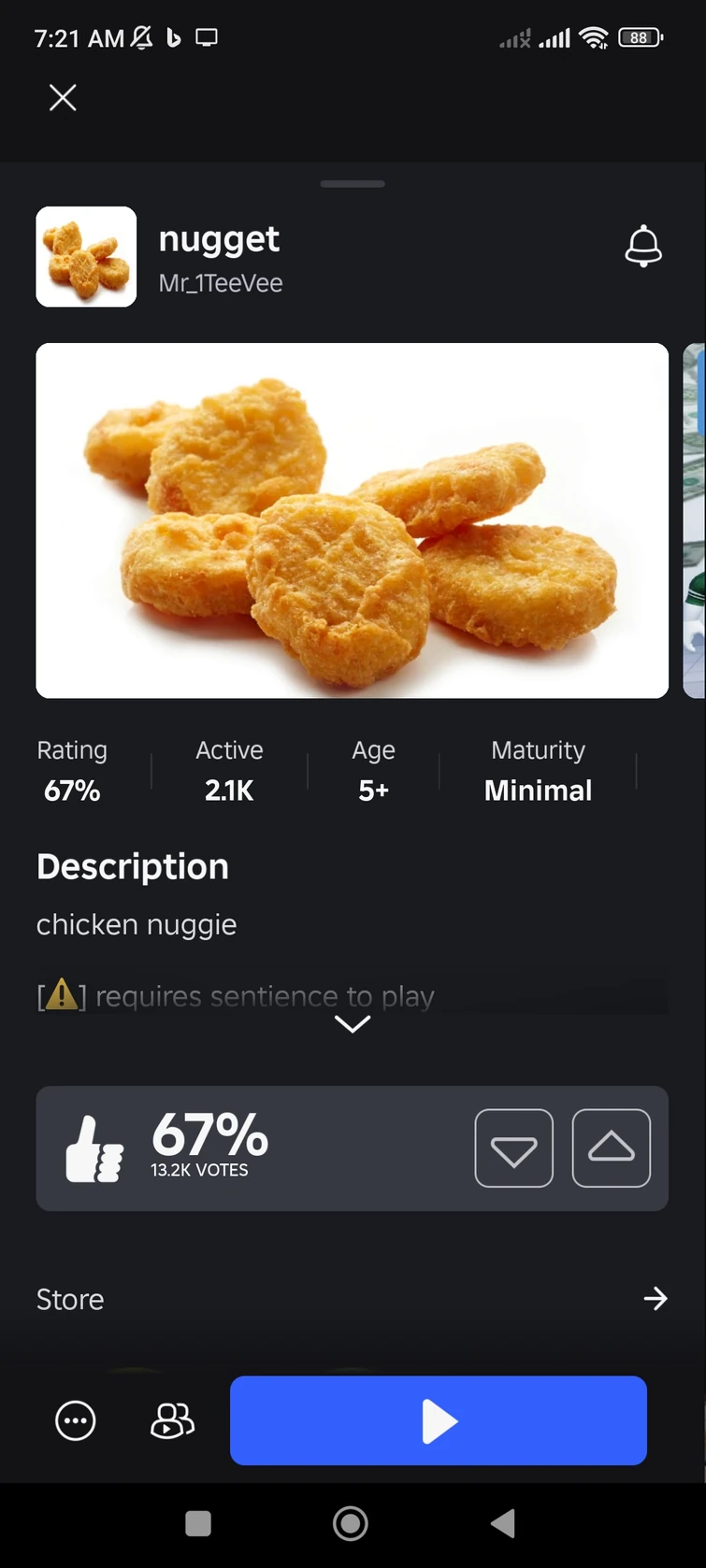Close the nugget experience page
Screen dimensions: 706x1568
click(63, 97)
